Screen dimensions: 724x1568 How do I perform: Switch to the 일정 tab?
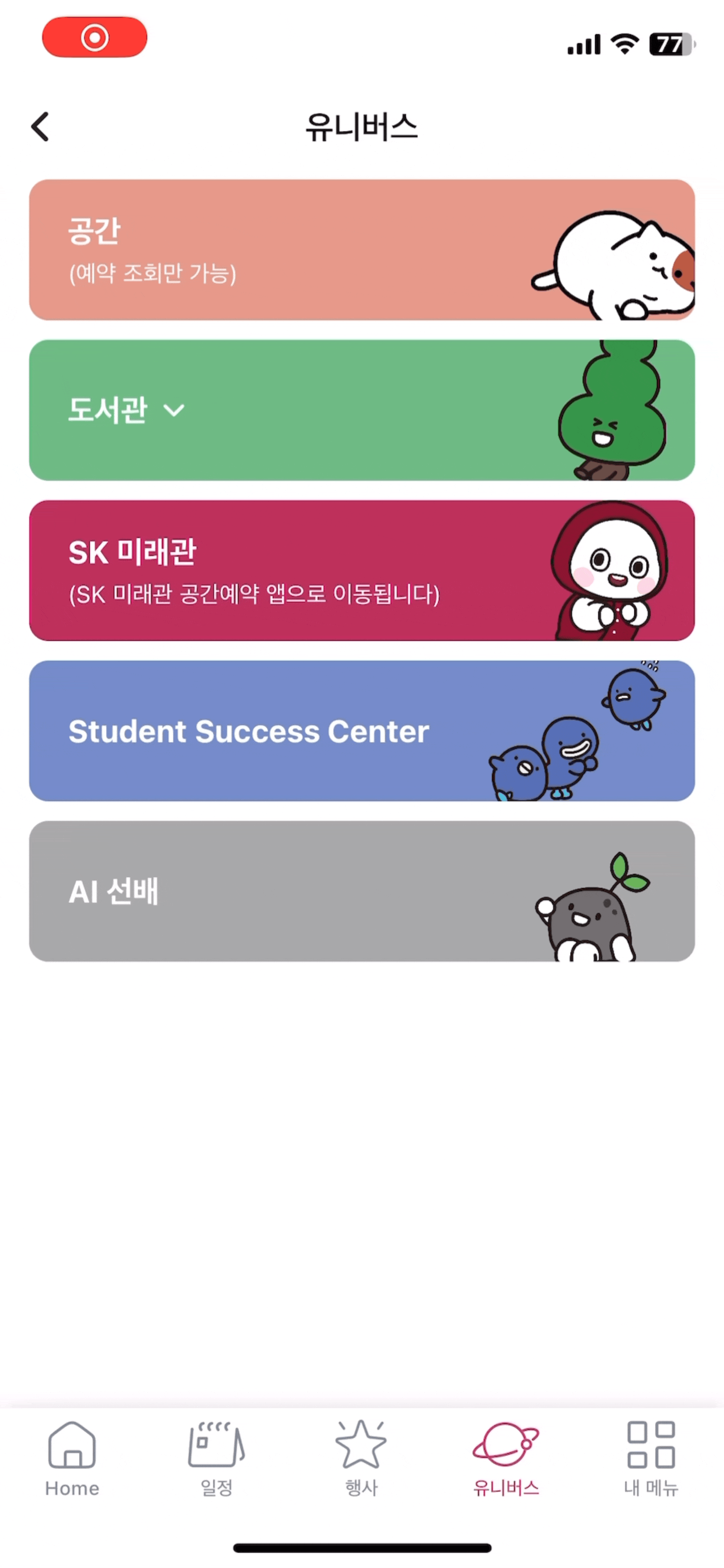217,1458
